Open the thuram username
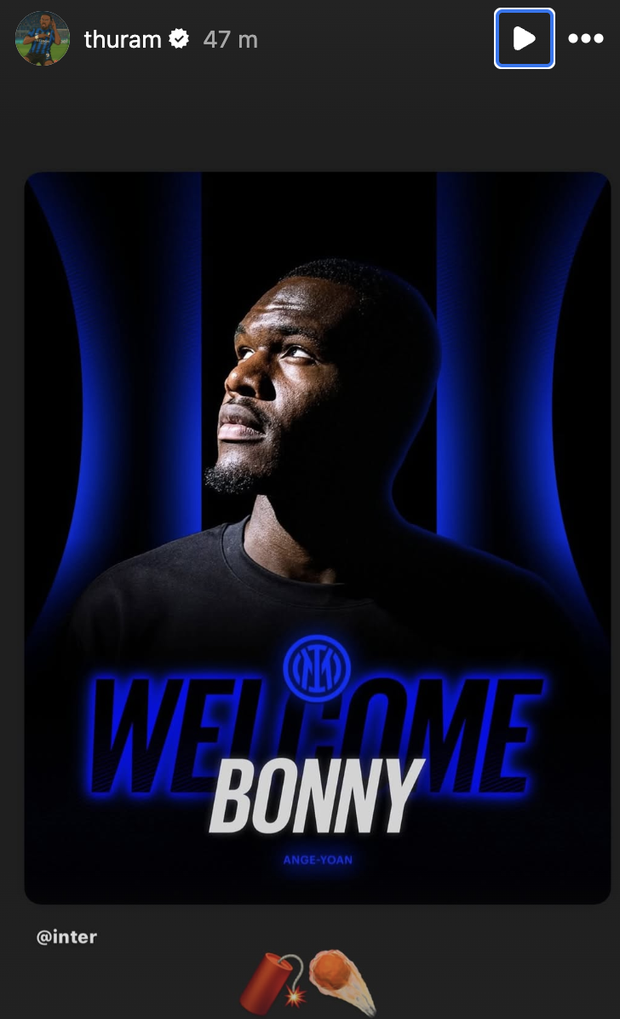The image size is (620, 1019). (x=123, y=39)
